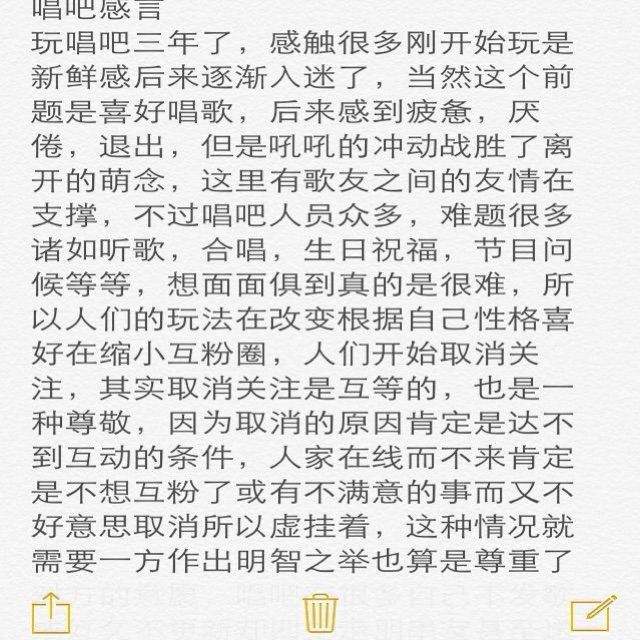This screenshot has height=640, width=640.
Task: Share this note
Action: tap(51, 613)
